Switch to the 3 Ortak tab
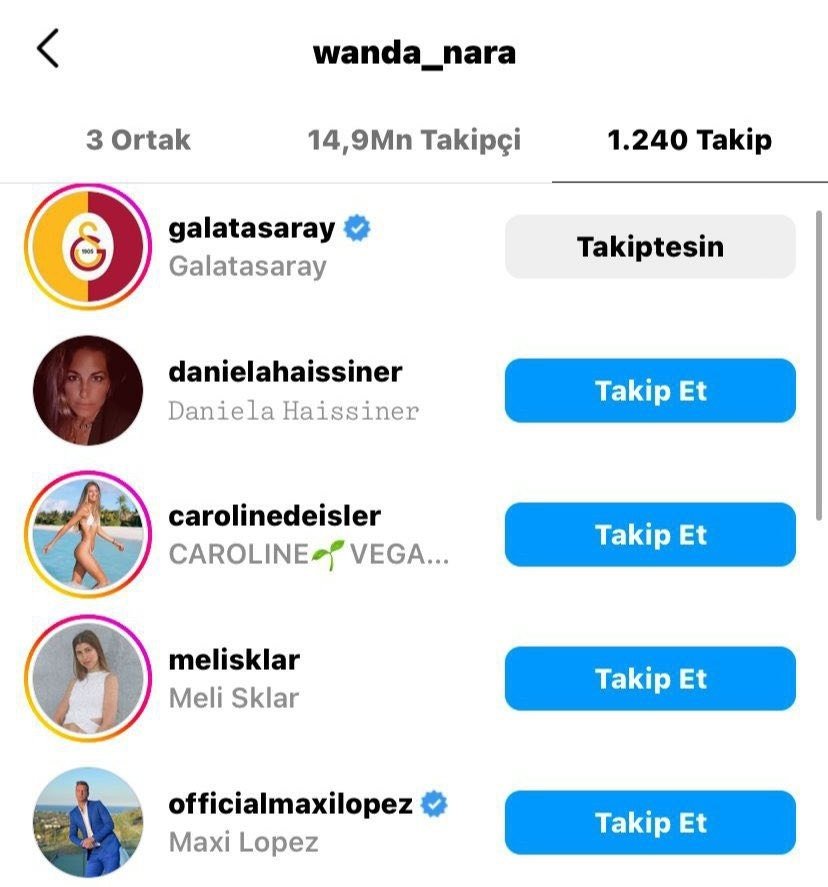The image size is (828, 887). [x=138, y=139]
